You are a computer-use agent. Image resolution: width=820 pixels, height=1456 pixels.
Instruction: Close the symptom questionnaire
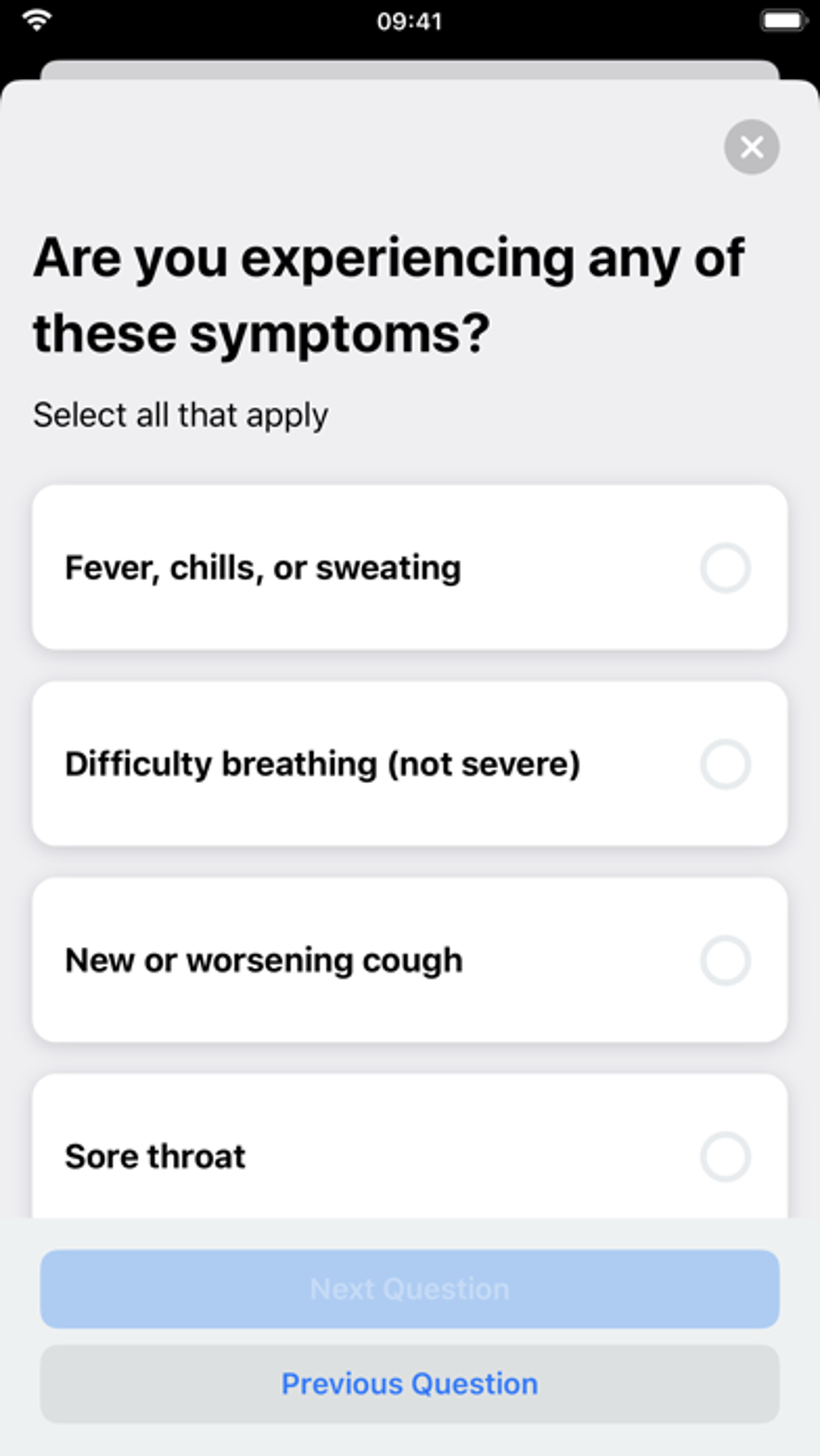click(751, 147)
